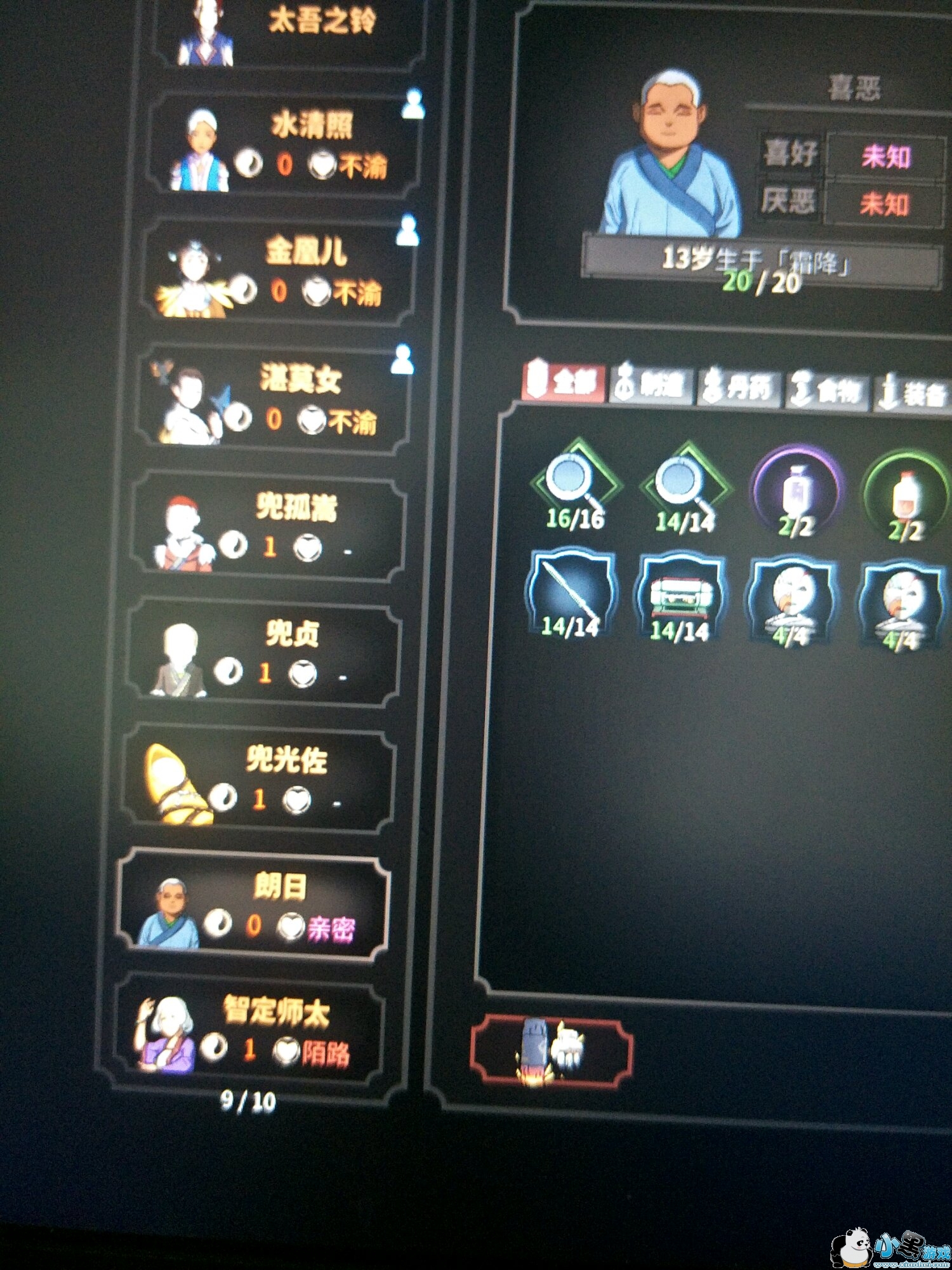Tap the magnifier item with 16/16 durability
This screenshot has height=1270, width=952.
click(574, 484)
